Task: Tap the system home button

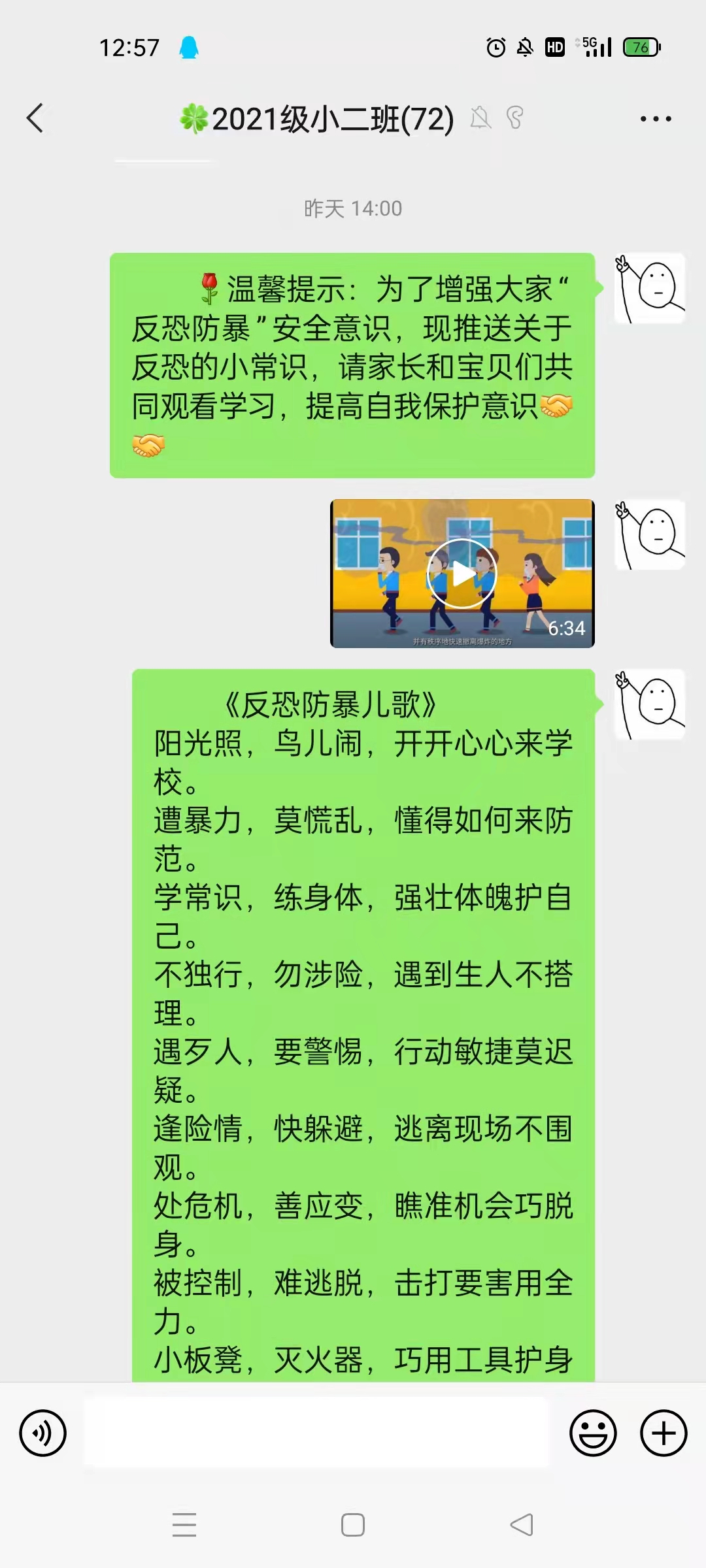Action: coord(353,1525)
